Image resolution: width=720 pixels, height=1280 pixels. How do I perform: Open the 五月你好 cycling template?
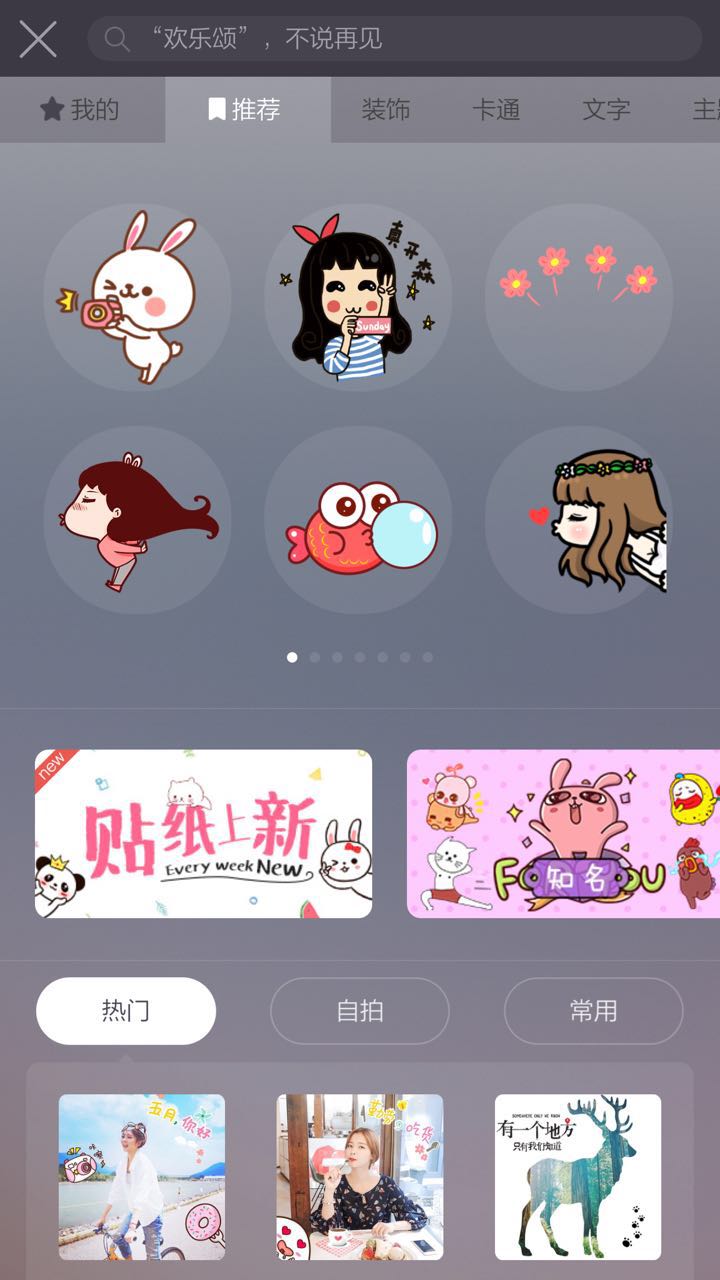pos(142,1177)
